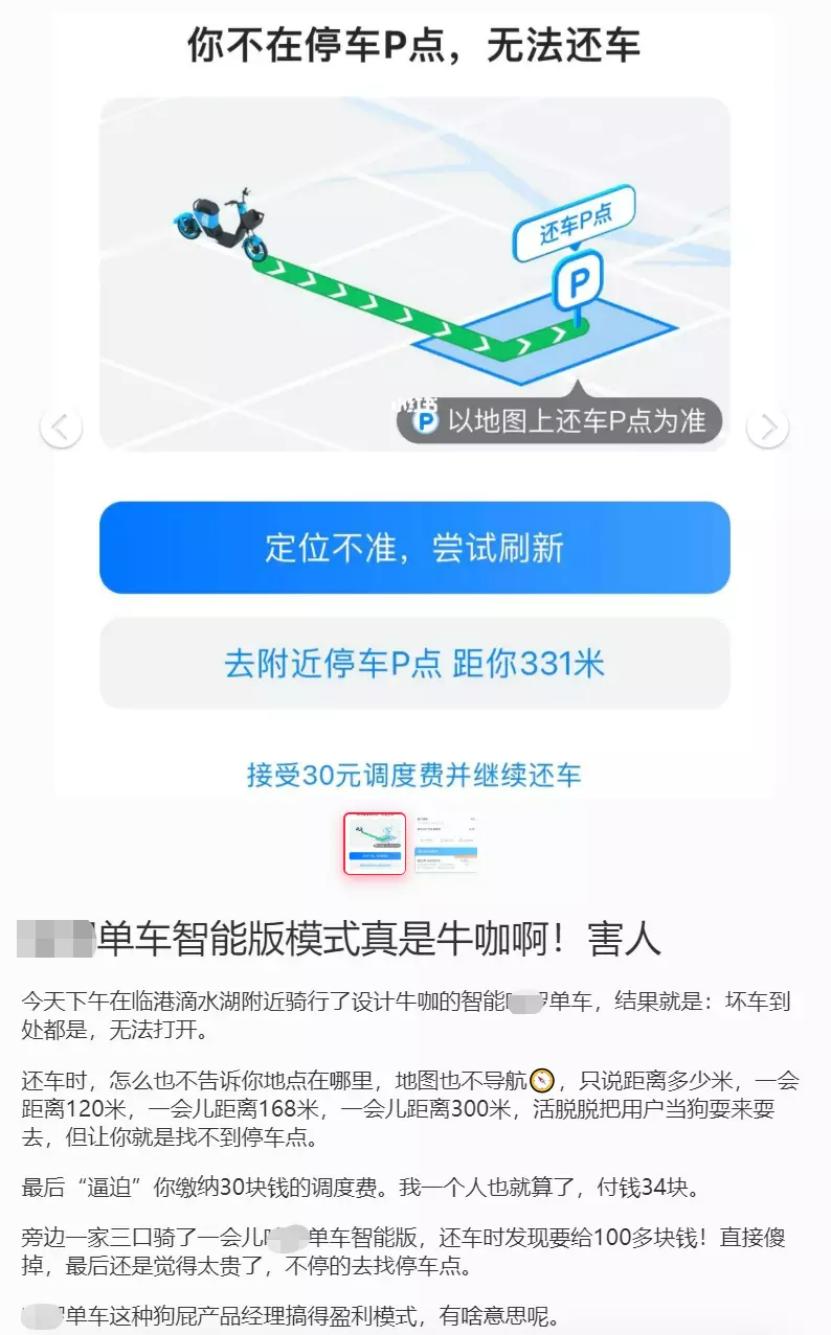The width and height of the screenshot is (831, 1335).
Task: Select the first highlighted thumbnail preview
Action: pos(375,843)
